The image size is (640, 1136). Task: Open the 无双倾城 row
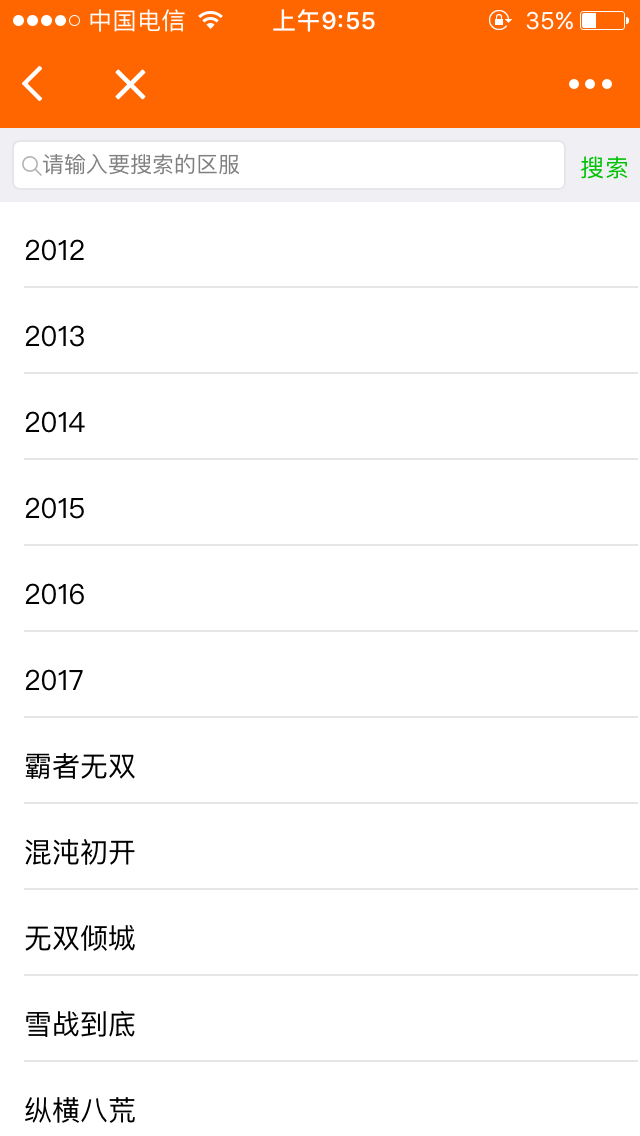click(x=320, y=938)
